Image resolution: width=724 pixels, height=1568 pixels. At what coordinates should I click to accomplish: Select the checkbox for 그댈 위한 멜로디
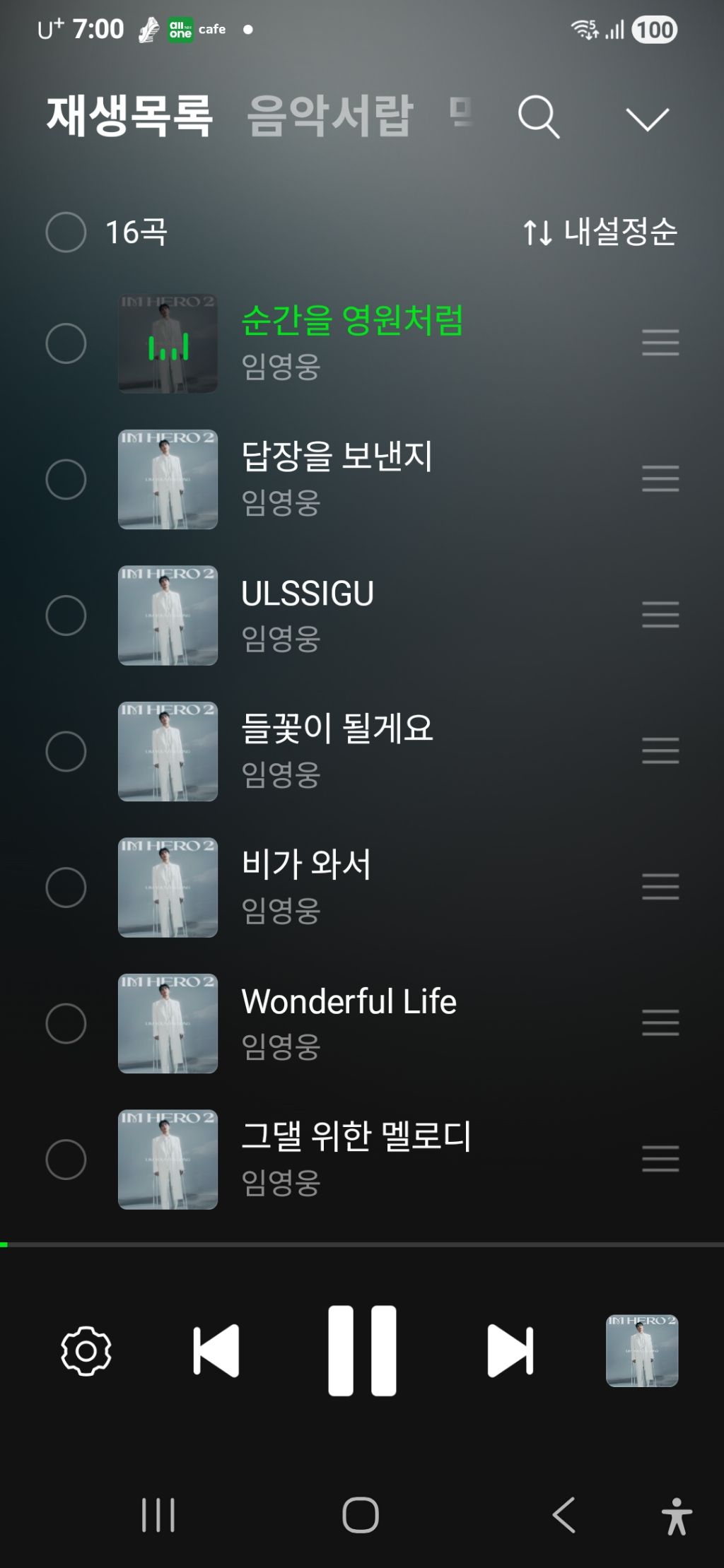click(x=66, y=1160)
